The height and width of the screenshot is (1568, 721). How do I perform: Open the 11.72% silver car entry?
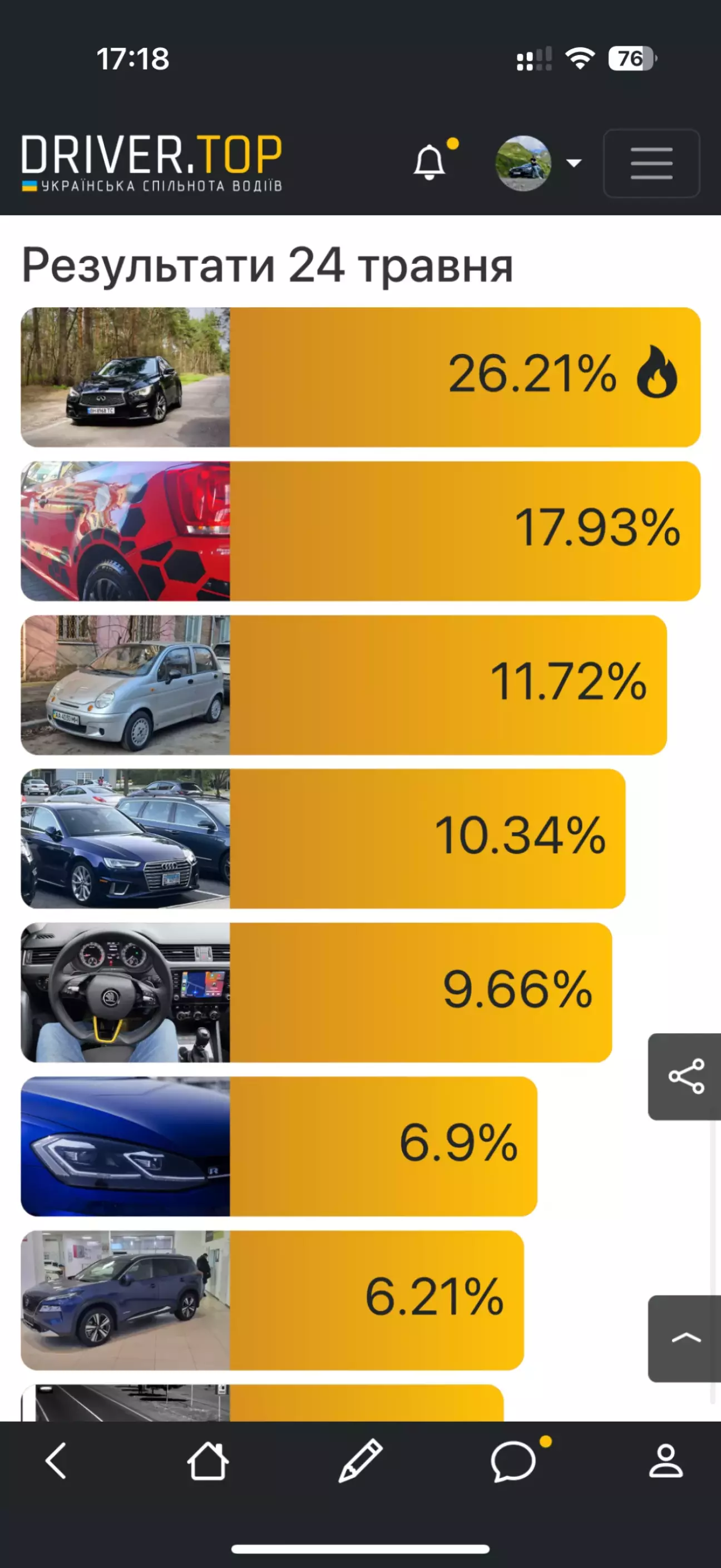[x=344, y=686]
